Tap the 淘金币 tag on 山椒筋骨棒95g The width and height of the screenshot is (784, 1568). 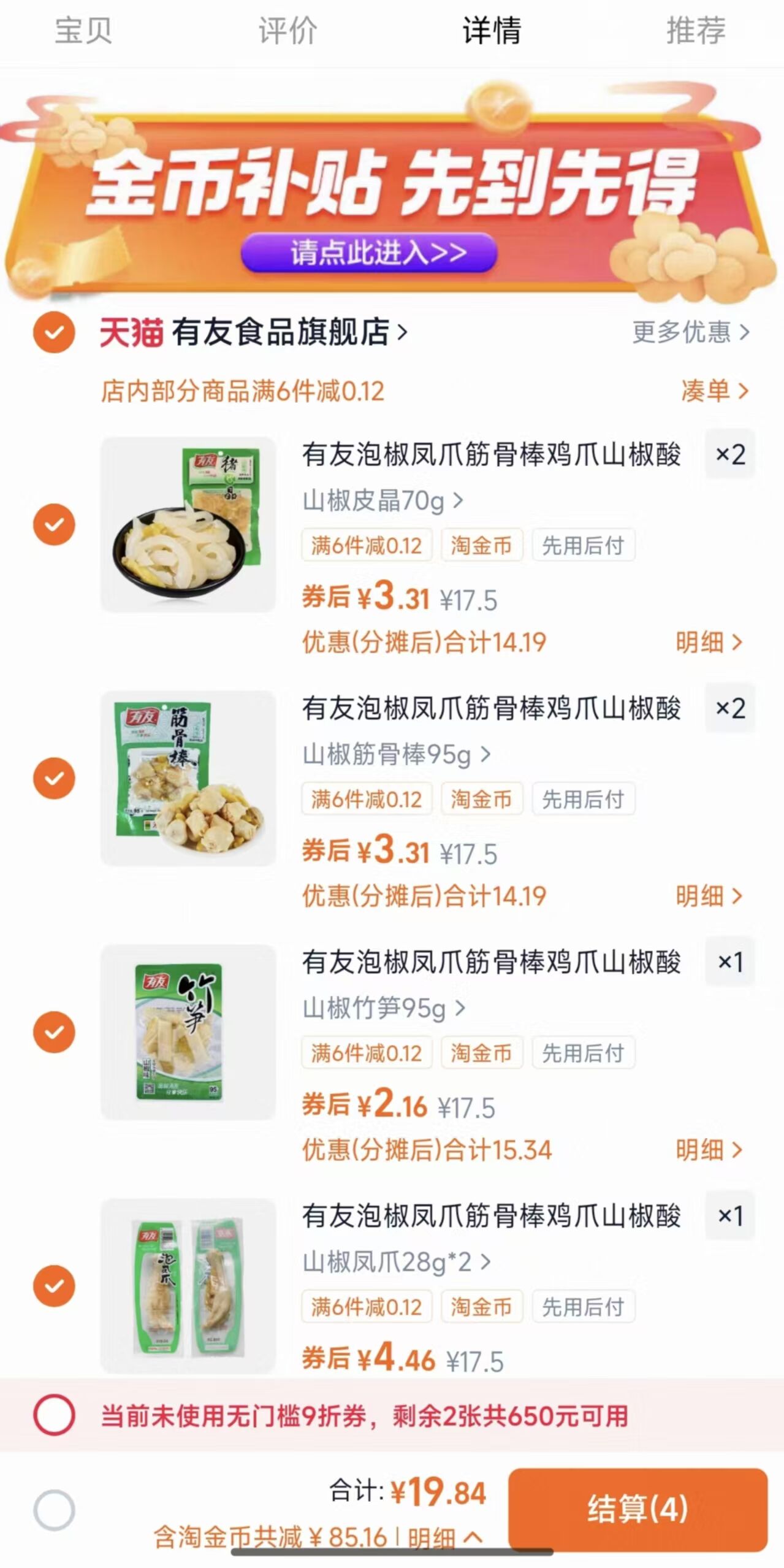tap(482, 799)
